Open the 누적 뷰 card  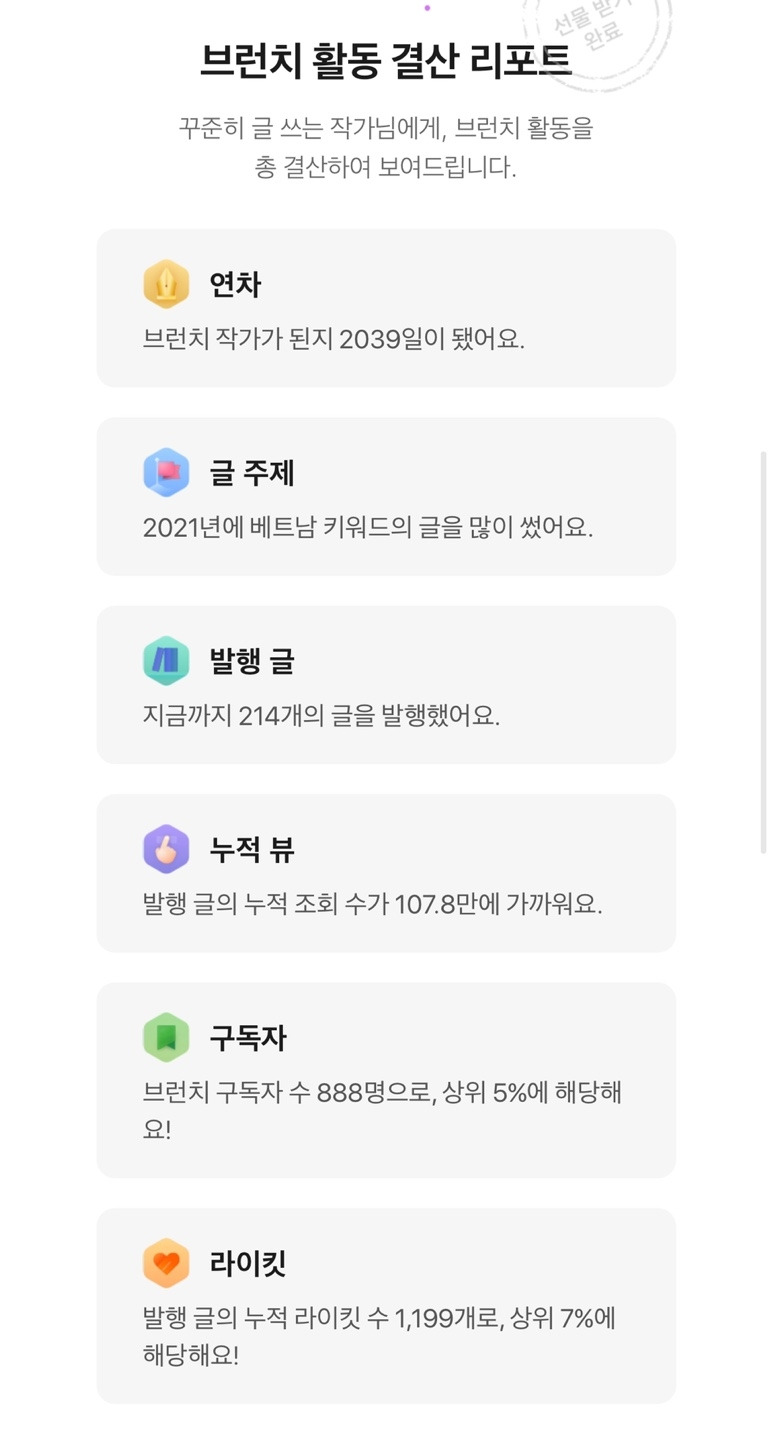click(386, 871)
